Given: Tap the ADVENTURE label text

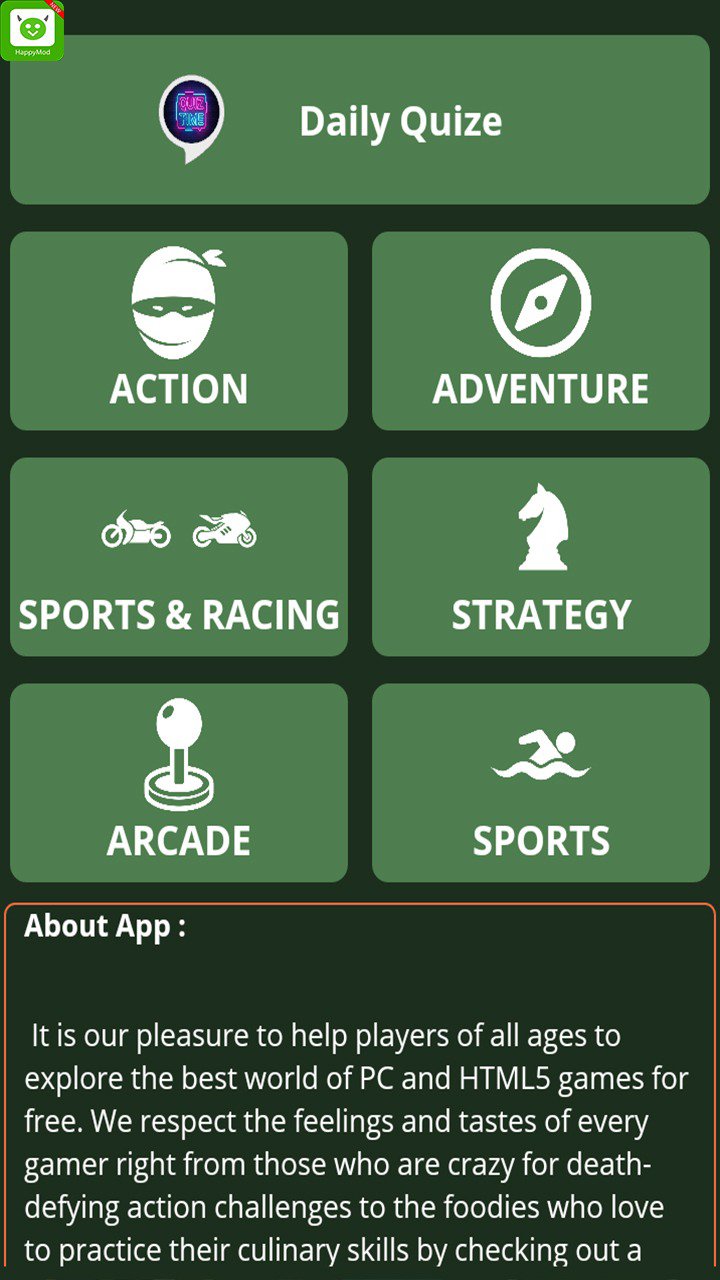Looking at the screenshot, I should (540, 388).
